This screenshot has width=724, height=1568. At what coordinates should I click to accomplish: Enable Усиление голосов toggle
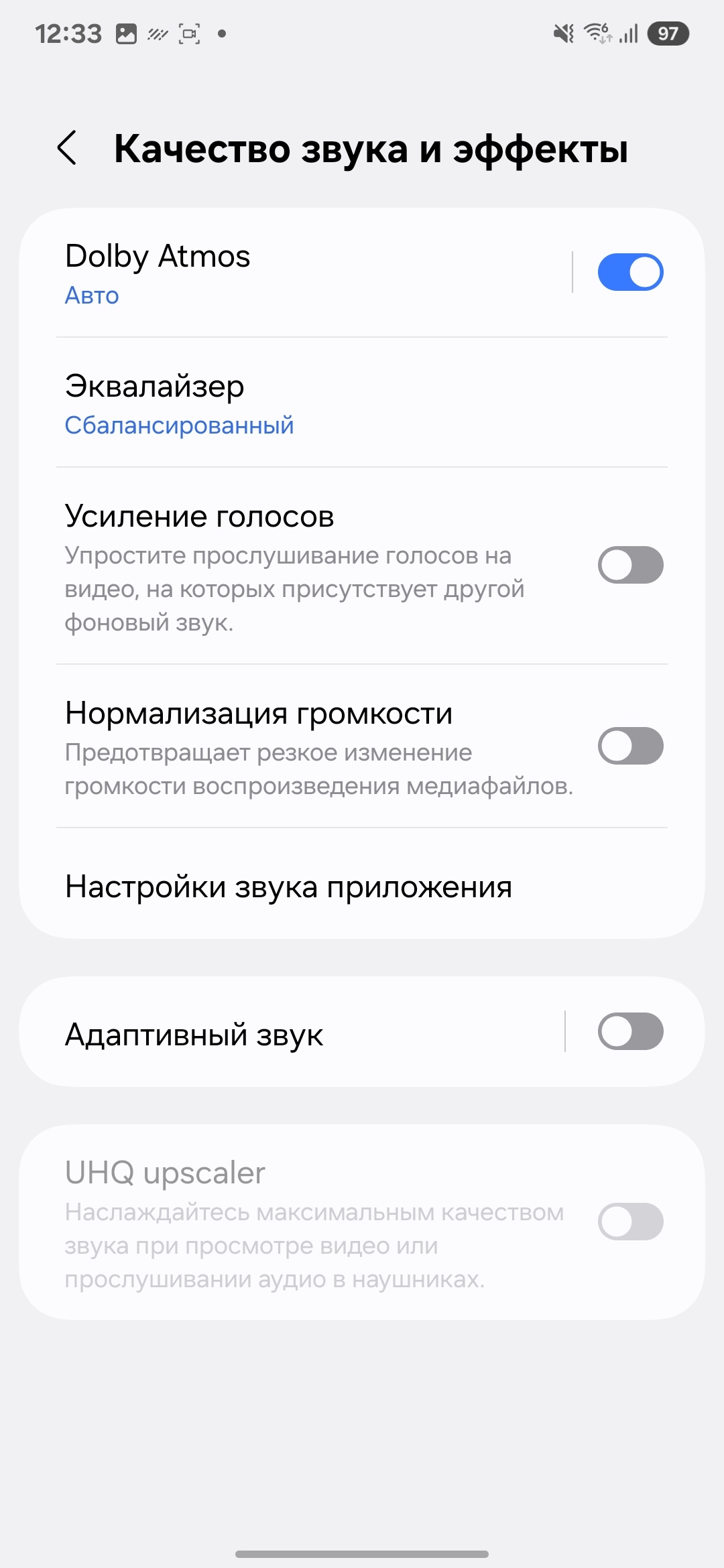click(x=630, y=565)
